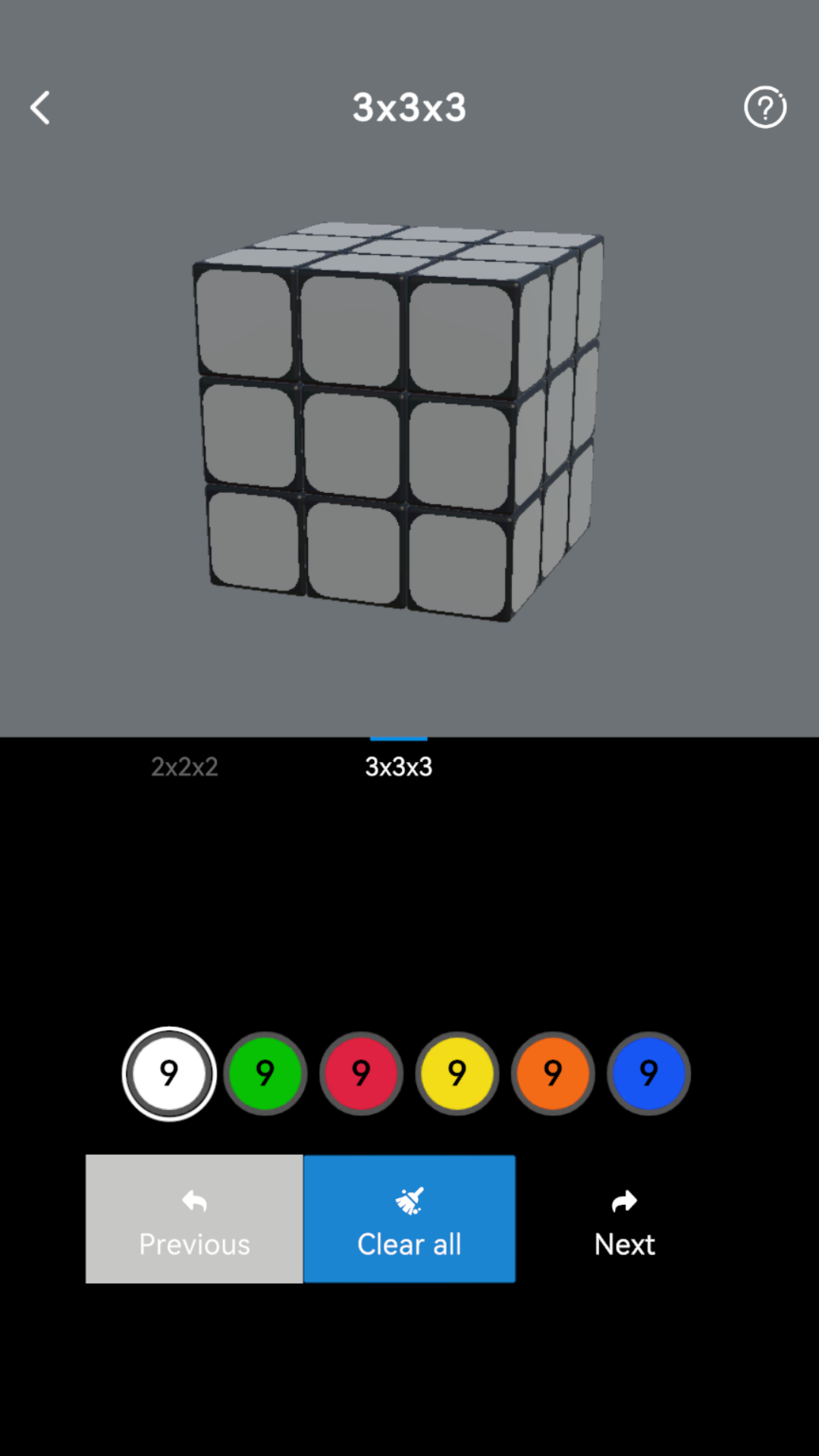The width and height of the screenshot is (819, 1456).
Task: Tap the question mark icon top right
Action: [764, 107]
